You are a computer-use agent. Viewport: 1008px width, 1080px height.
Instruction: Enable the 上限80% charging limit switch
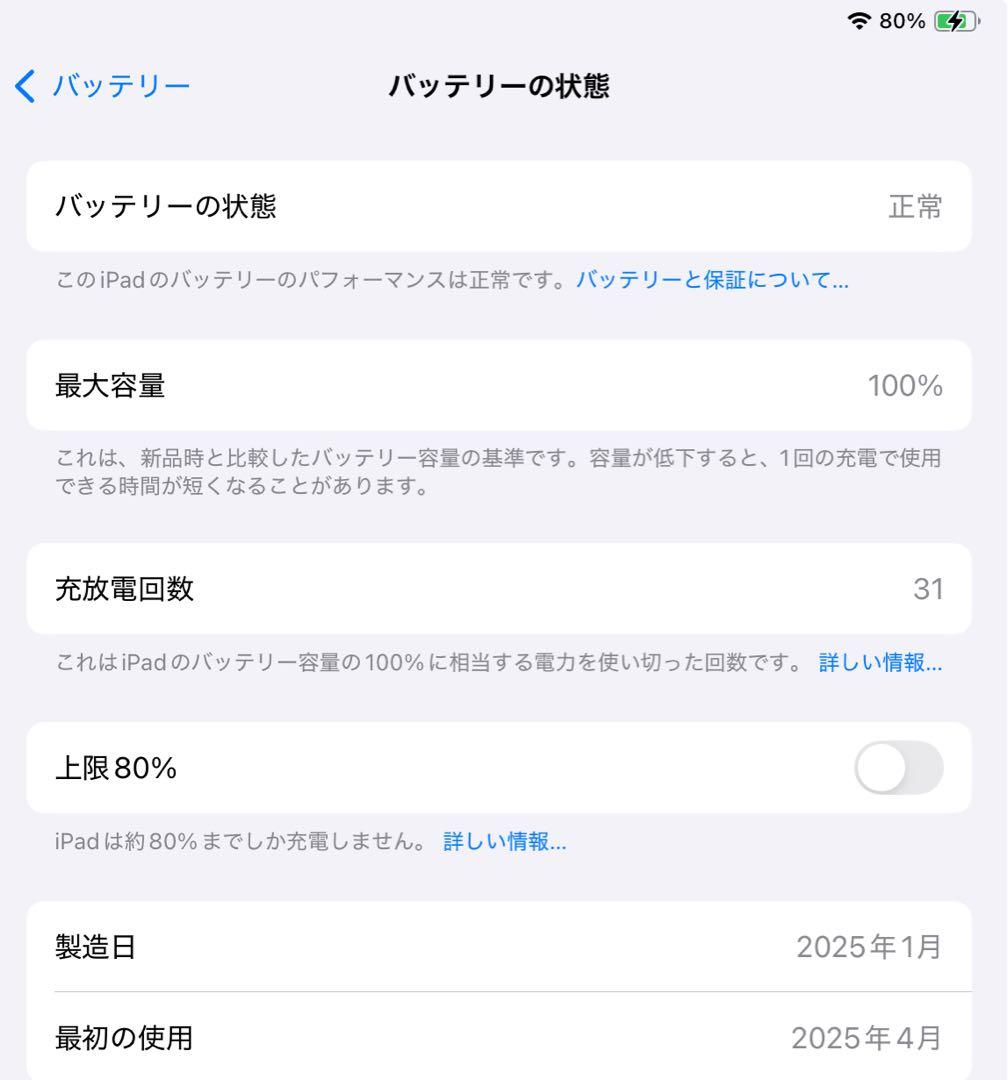click(895, 768)
